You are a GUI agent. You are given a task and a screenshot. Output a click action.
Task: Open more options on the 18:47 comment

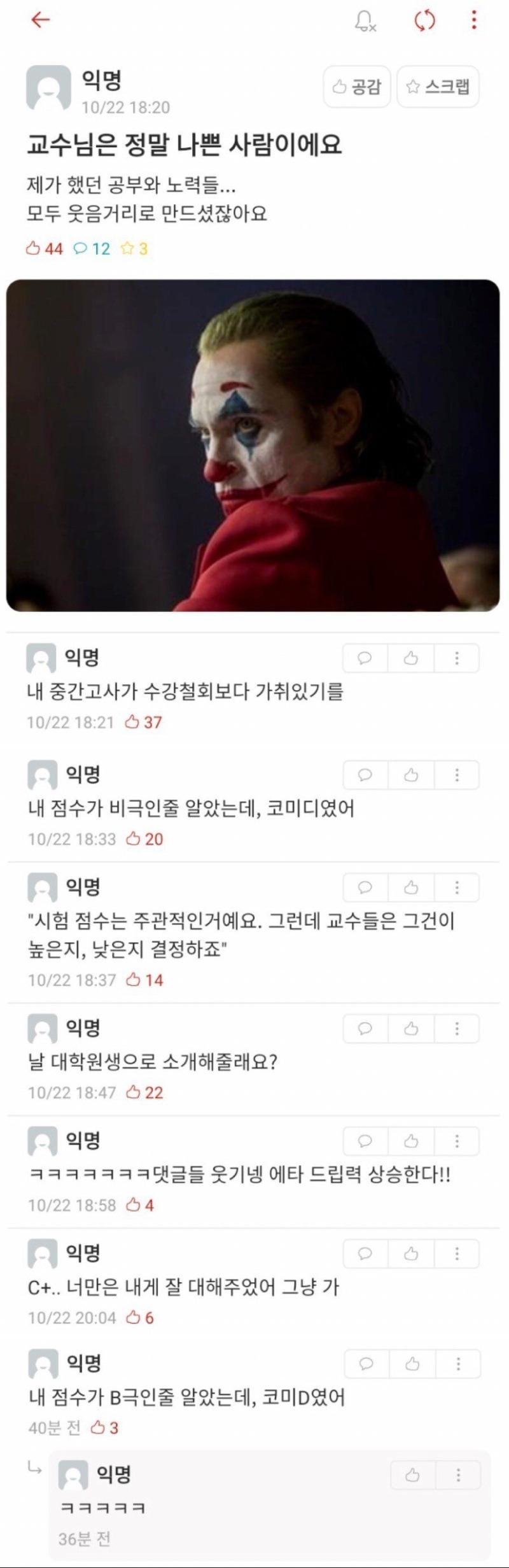pyautogui.click(x=457, y=1028)
